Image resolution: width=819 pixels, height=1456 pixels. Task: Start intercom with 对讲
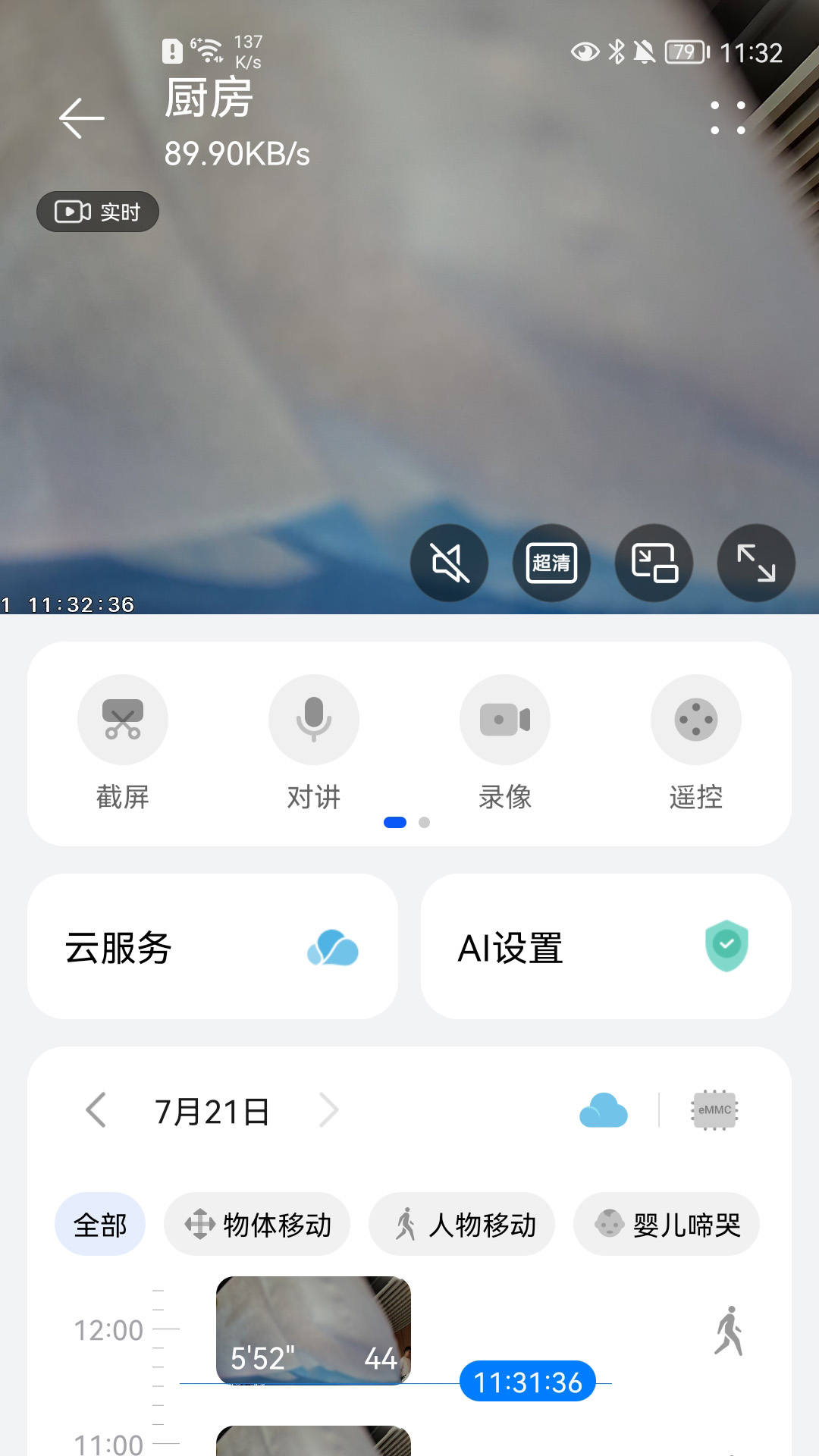[314, 720]
